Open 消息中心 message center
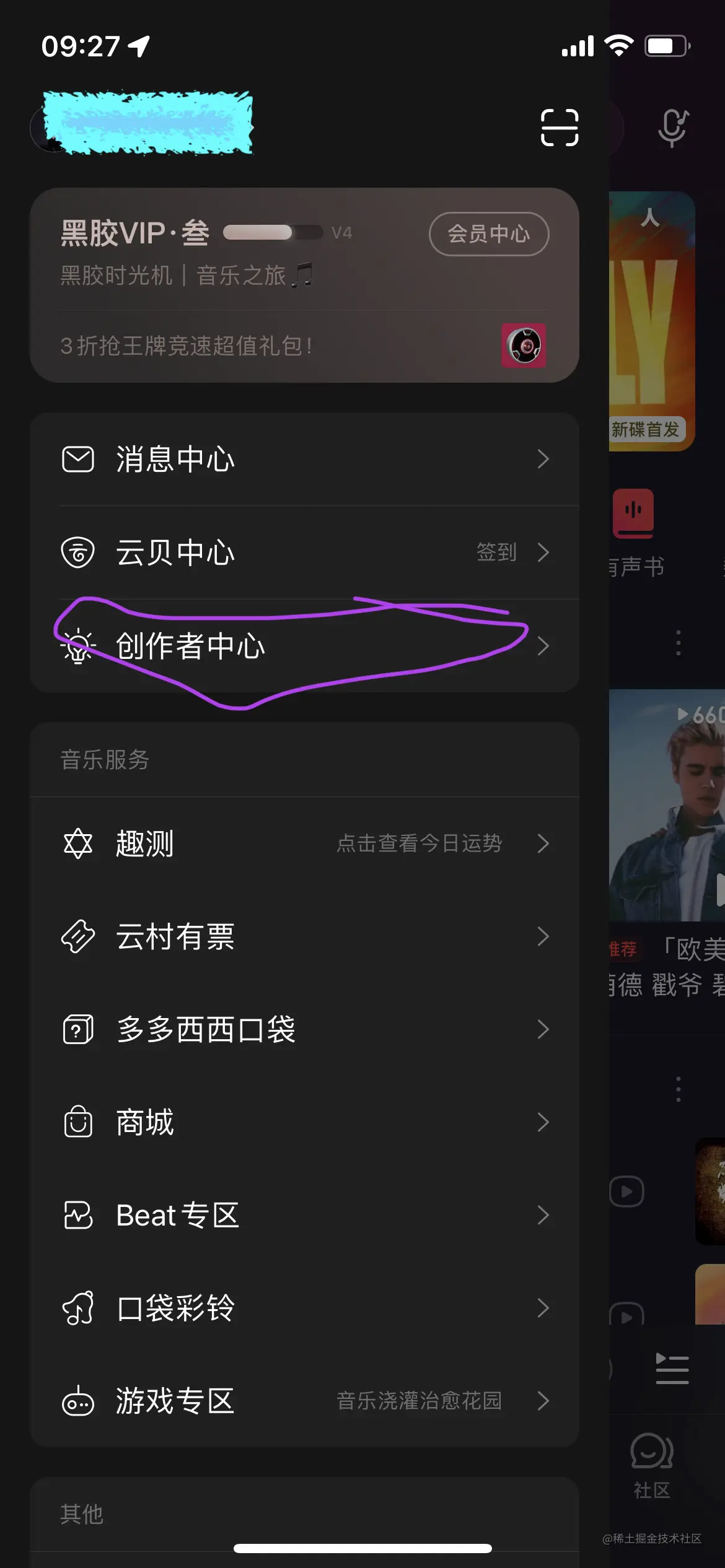The width and height of the screenshot is (725, 1568). 304,460
